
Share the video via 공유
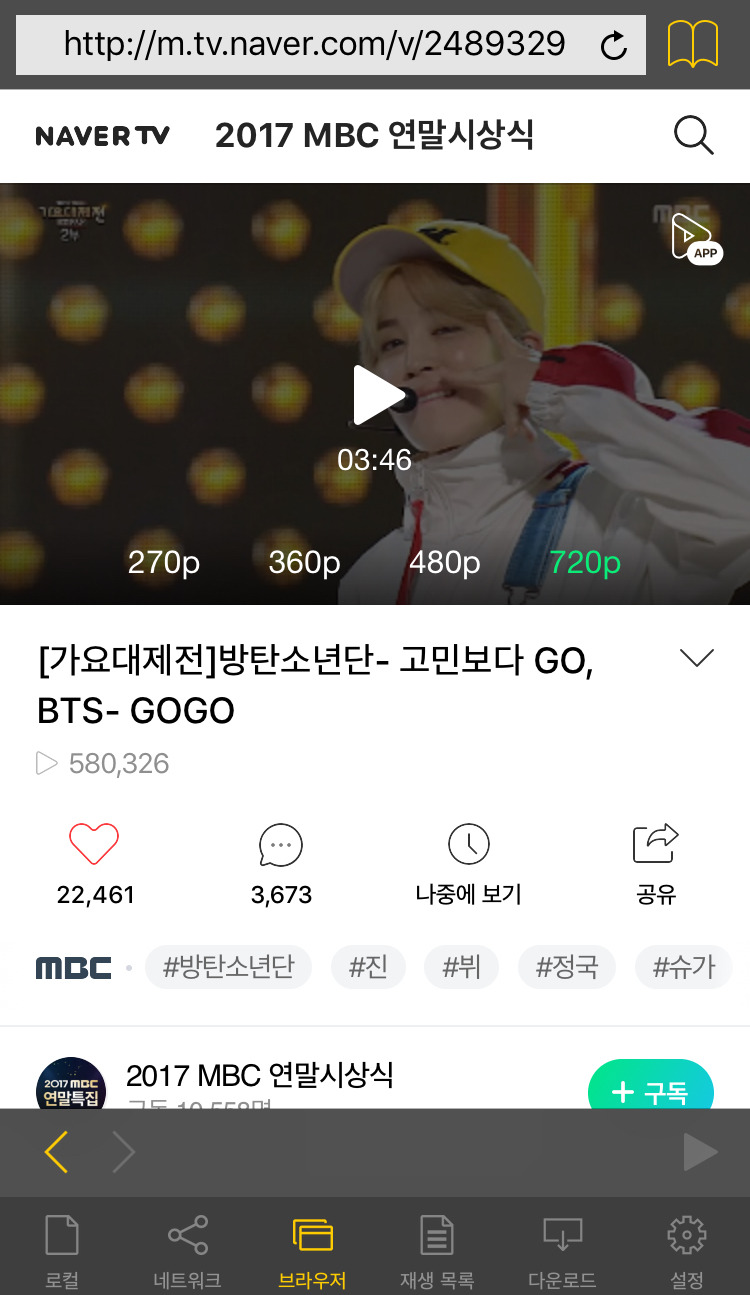[656, 845]
